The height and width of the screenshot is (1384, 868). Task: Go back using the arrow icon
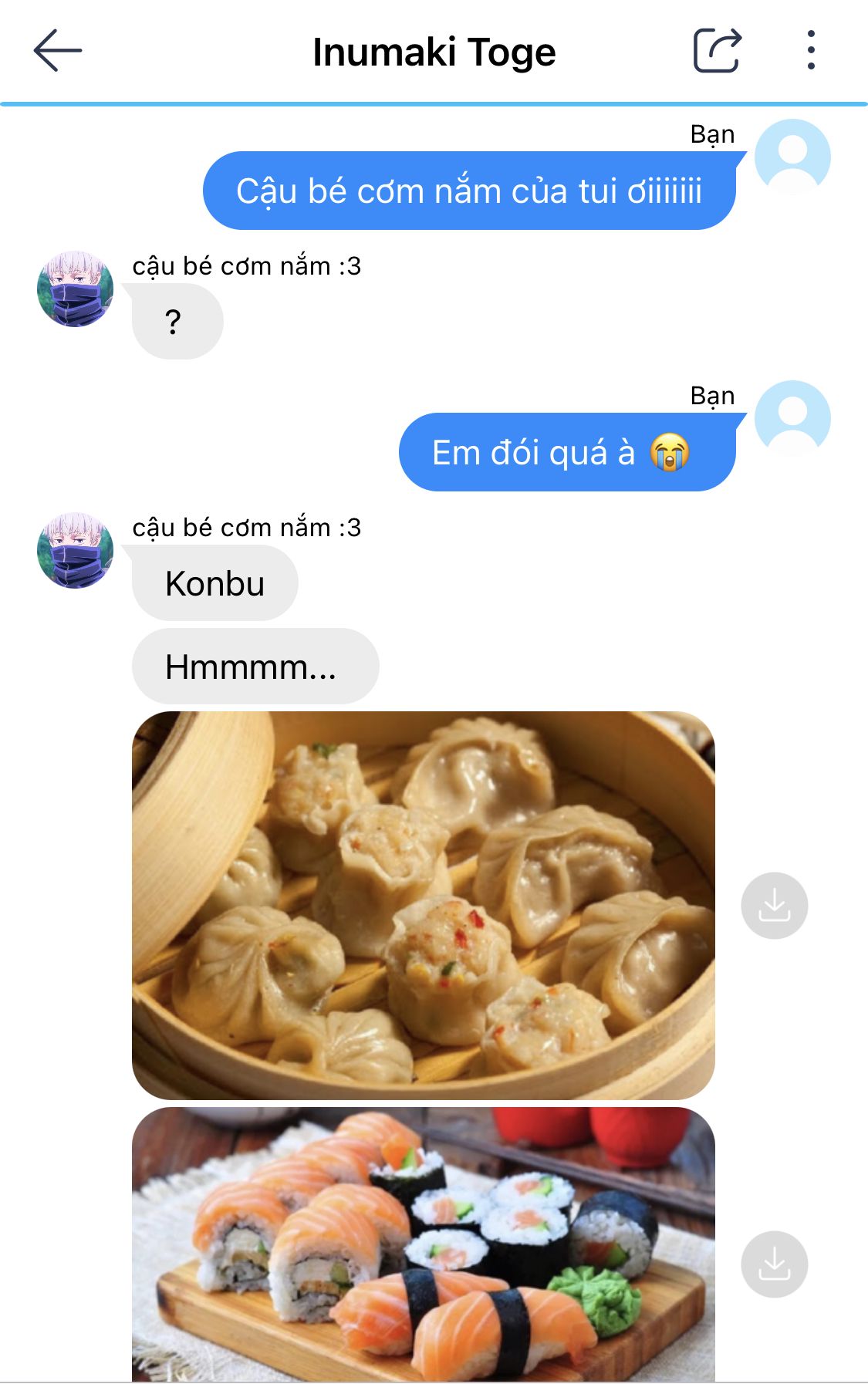[58, 51]
